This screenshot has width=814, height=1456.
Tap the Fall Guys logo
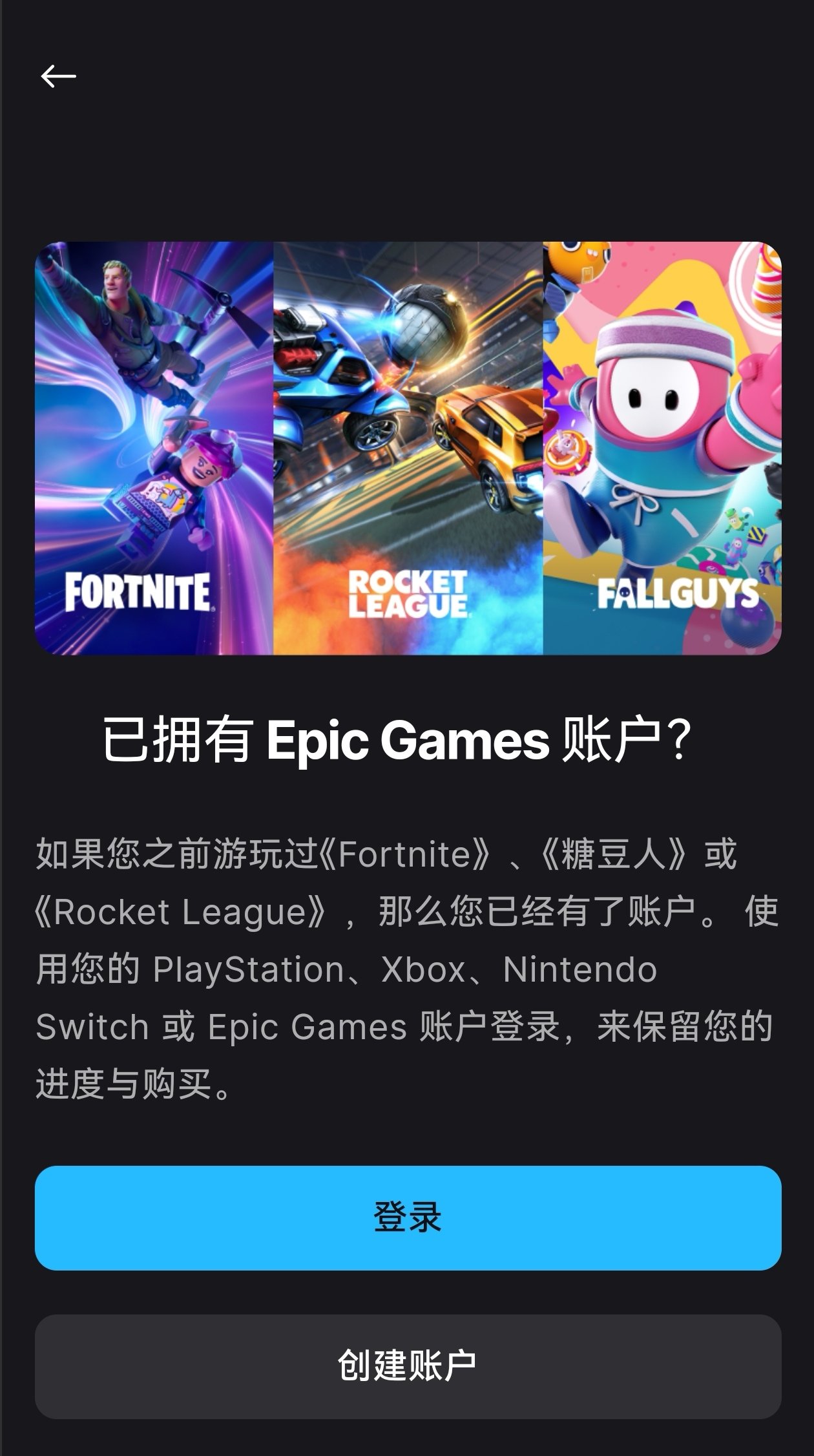point(677,590)
